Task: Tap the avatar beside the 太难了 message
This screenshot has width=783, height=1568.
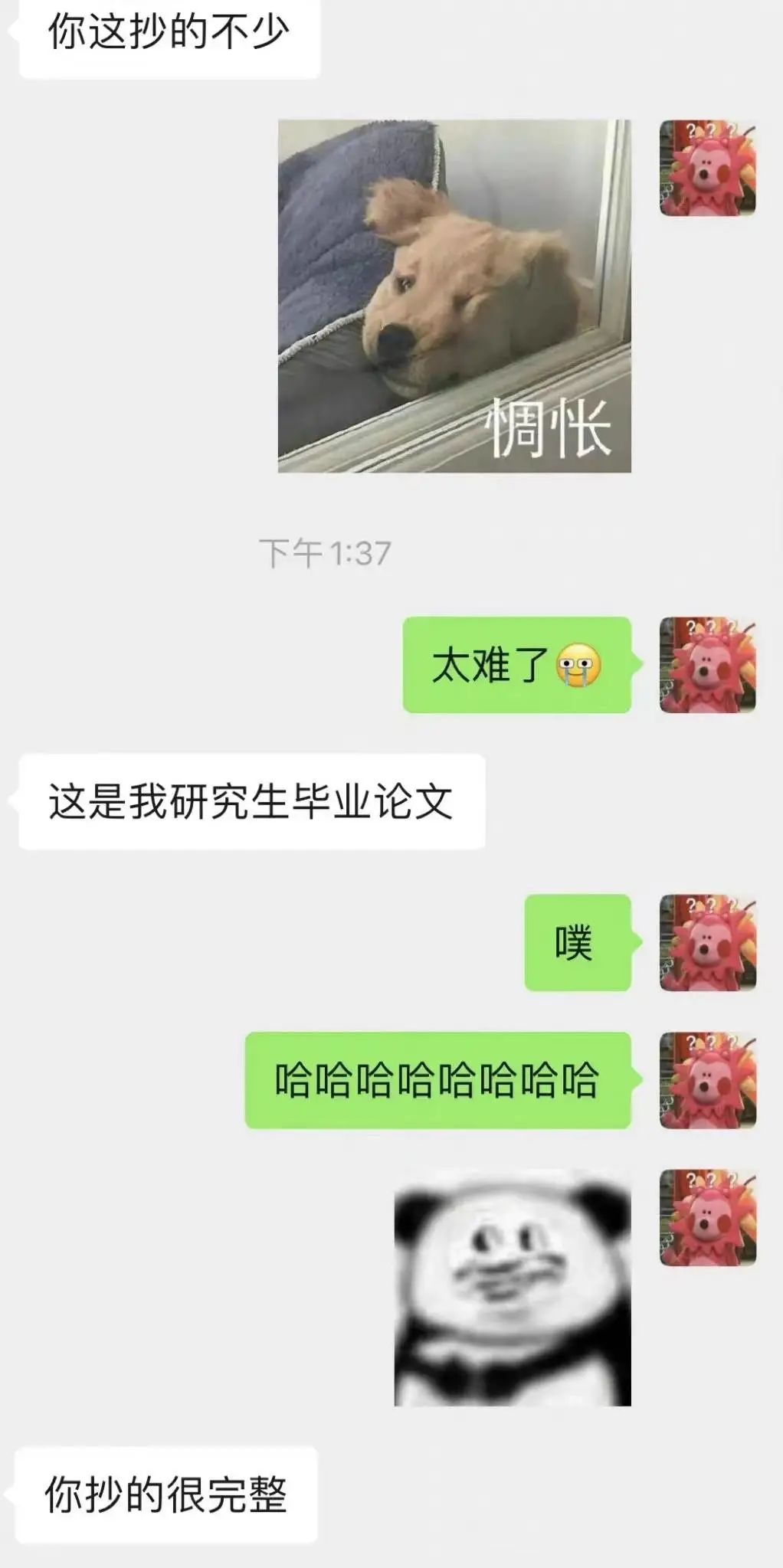Action: pos(708,665)
